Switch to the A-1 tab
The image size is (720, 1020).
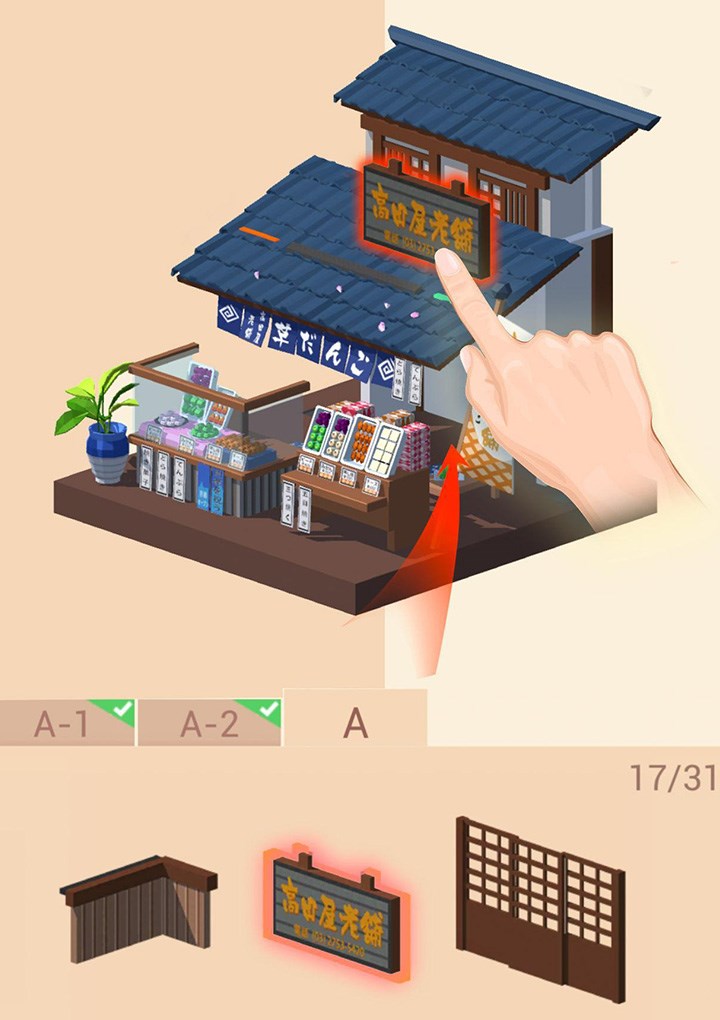pos(66,723)
